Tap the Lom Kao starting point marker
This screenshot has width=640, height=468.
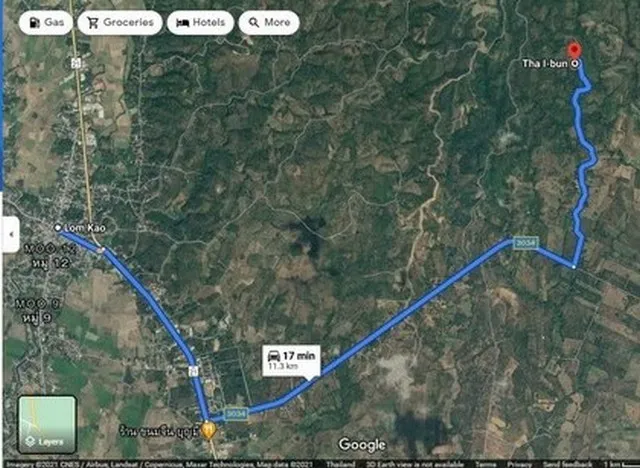[58, 227]
